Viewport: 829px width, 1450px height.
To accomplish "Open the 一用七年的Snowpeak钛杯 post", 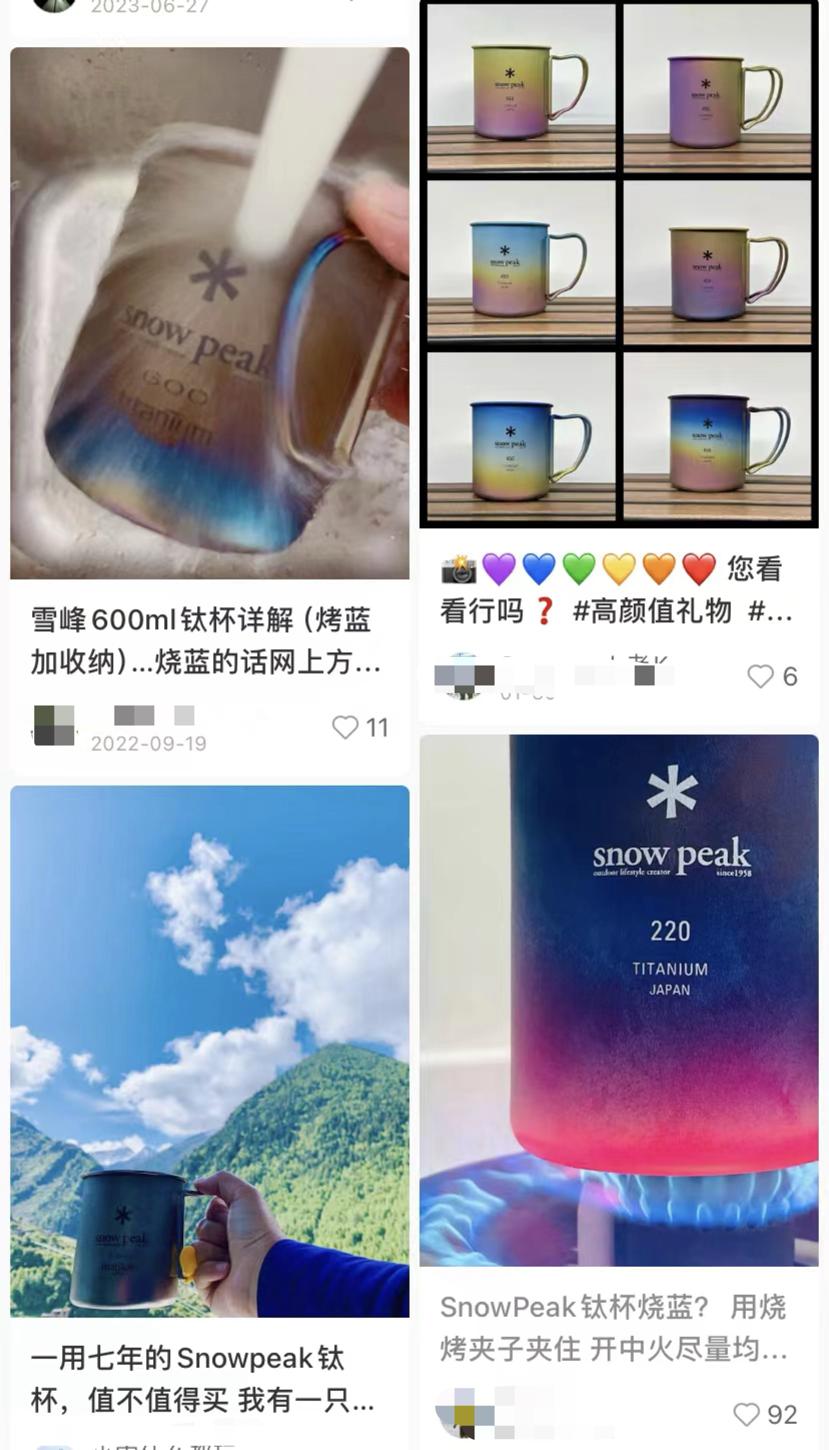I will pos(209,1050).
